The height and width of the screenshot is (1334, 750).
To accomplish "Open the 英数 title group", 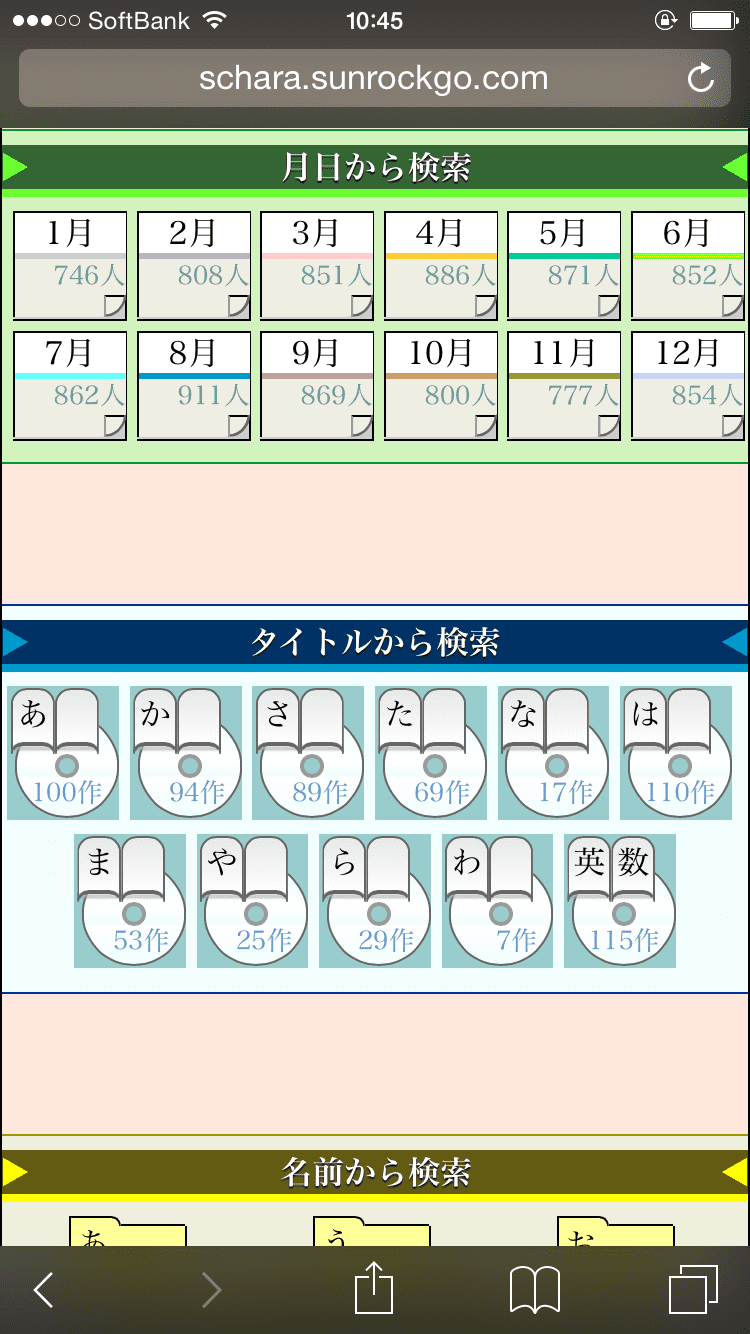I will (620, 900).
